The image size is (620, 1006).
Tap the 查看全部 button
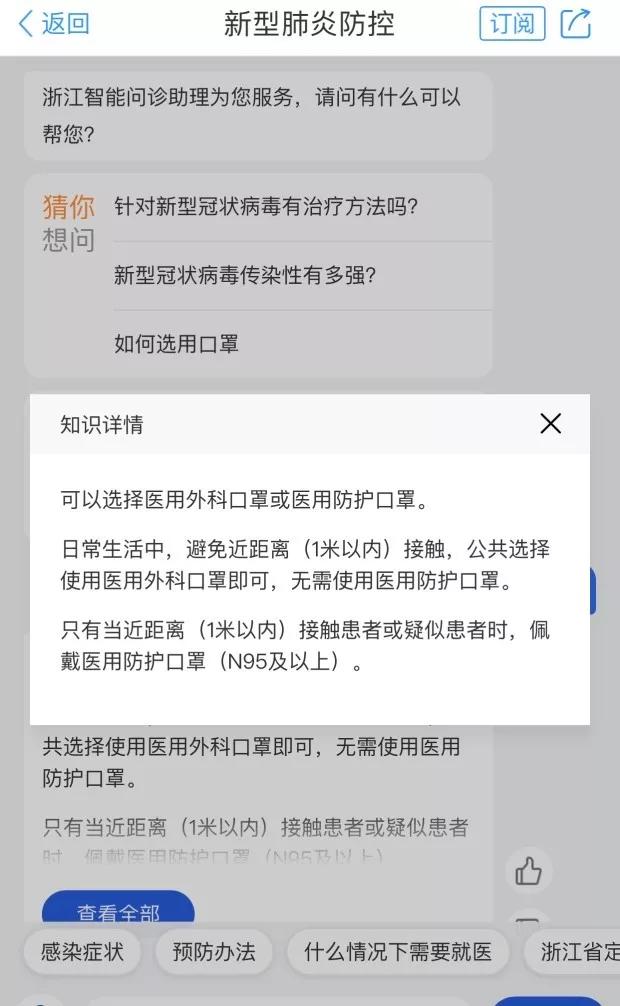coord(118,907)
